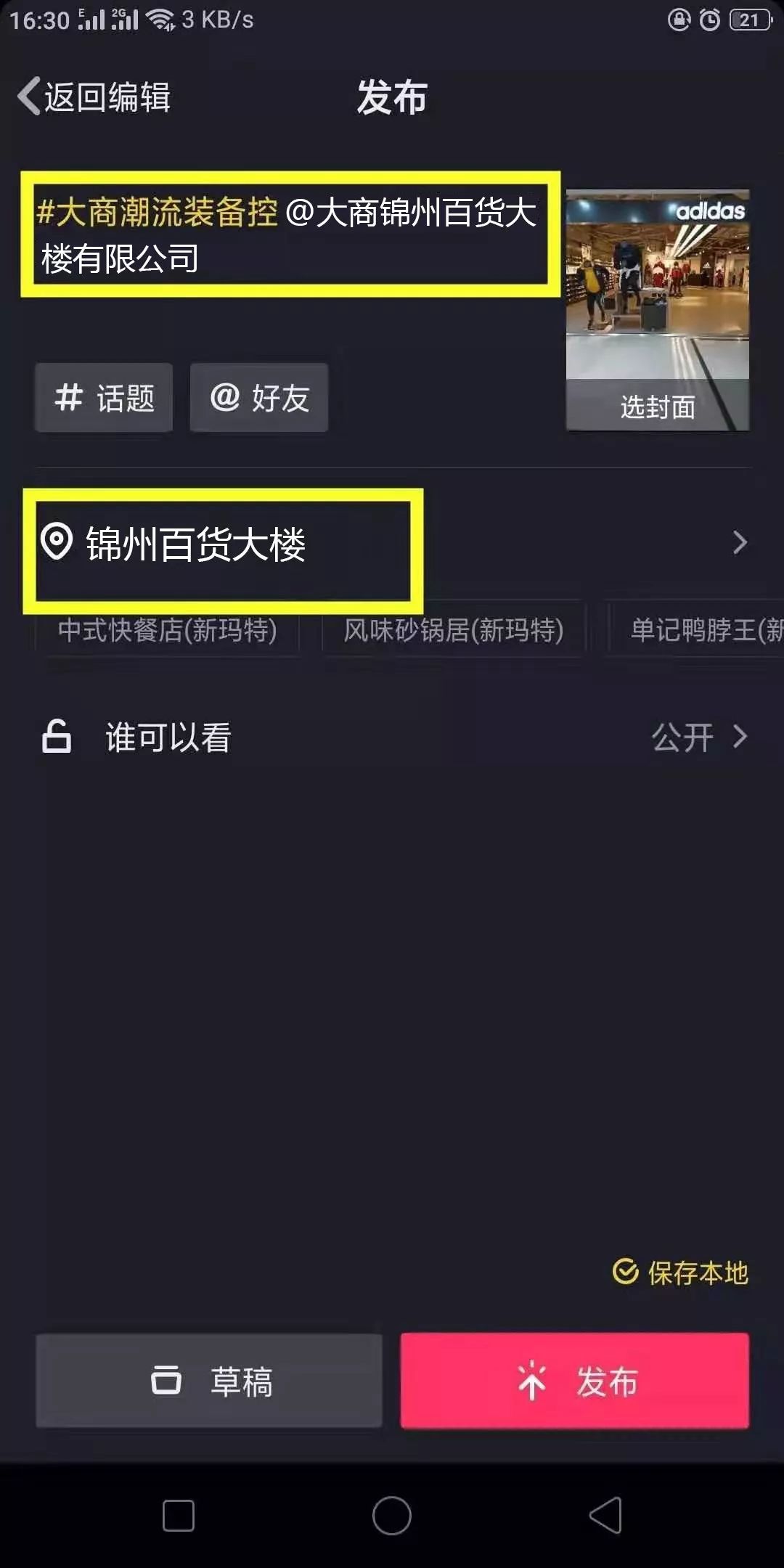Open 谁可以看 privacy setting
The width and height of the screenshot is (784, 1568).
click(x=392, y=737)
